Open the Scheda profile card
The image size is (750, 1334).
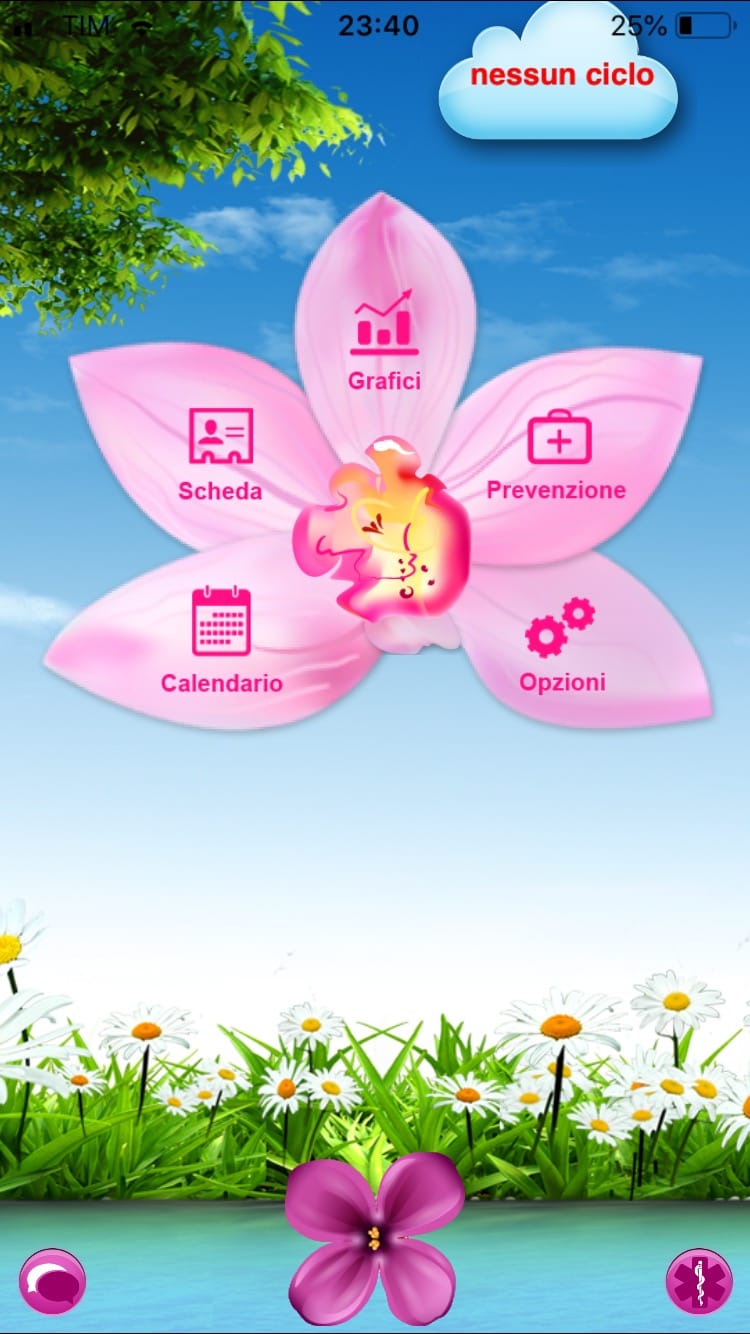tap(220, 452)
